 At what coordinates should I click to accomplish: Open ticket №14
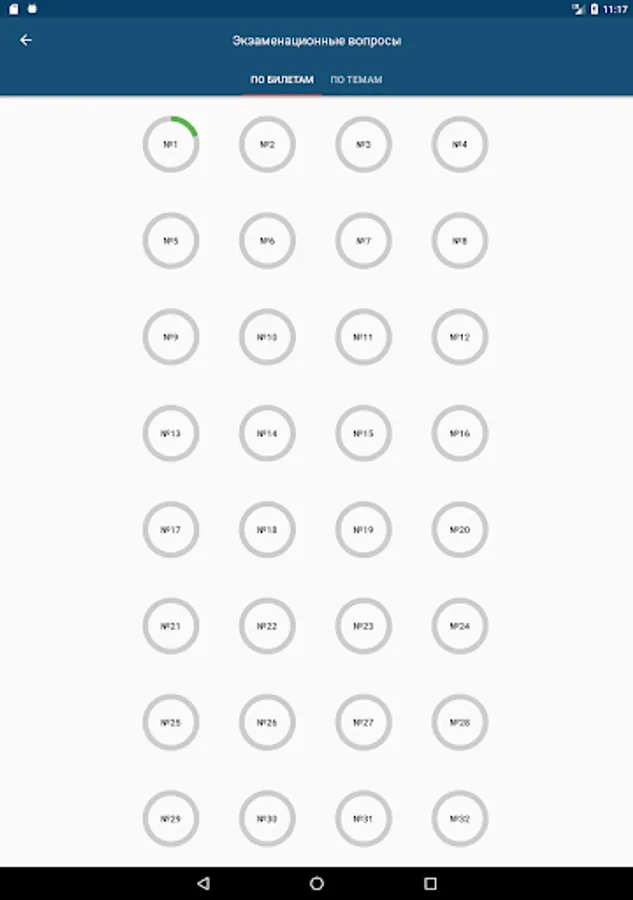(267, 434)
